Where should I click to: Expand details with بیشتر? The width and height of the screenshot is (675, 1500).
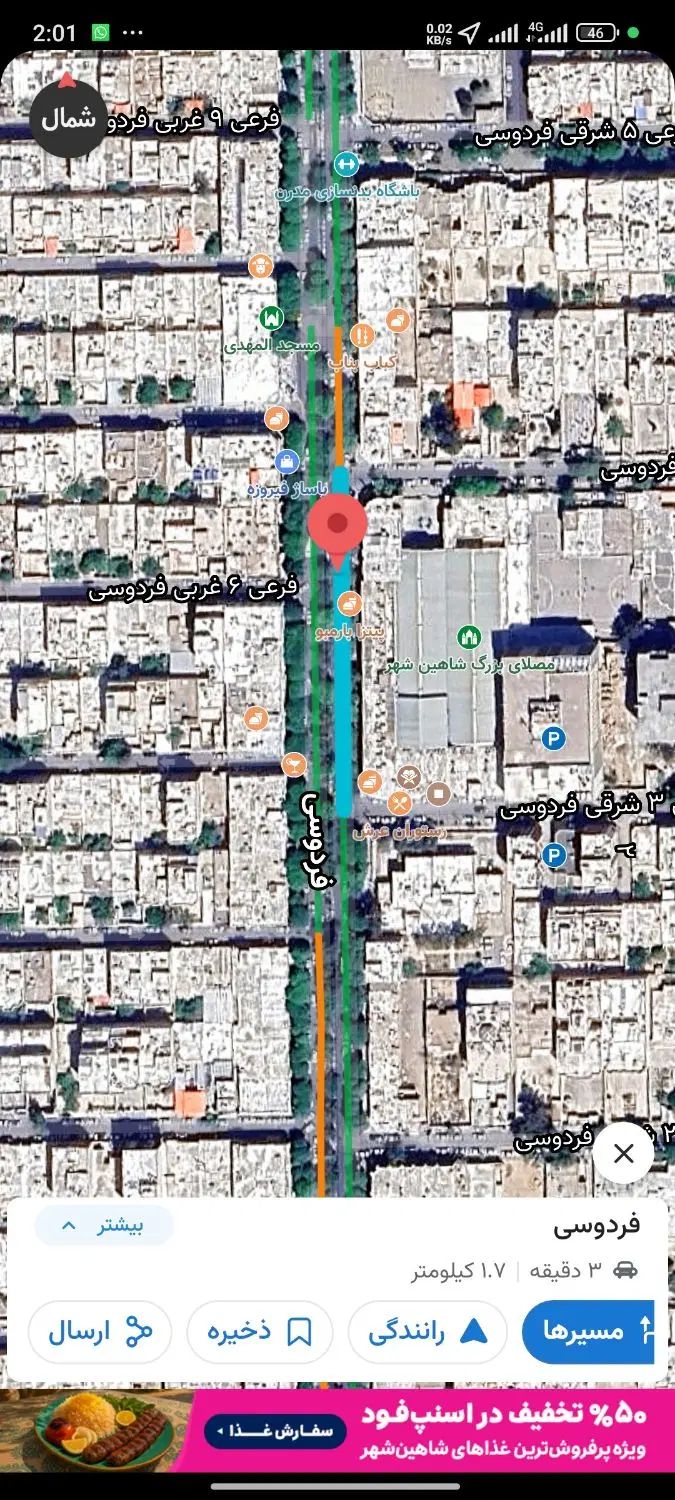(x=104, y=1226)
